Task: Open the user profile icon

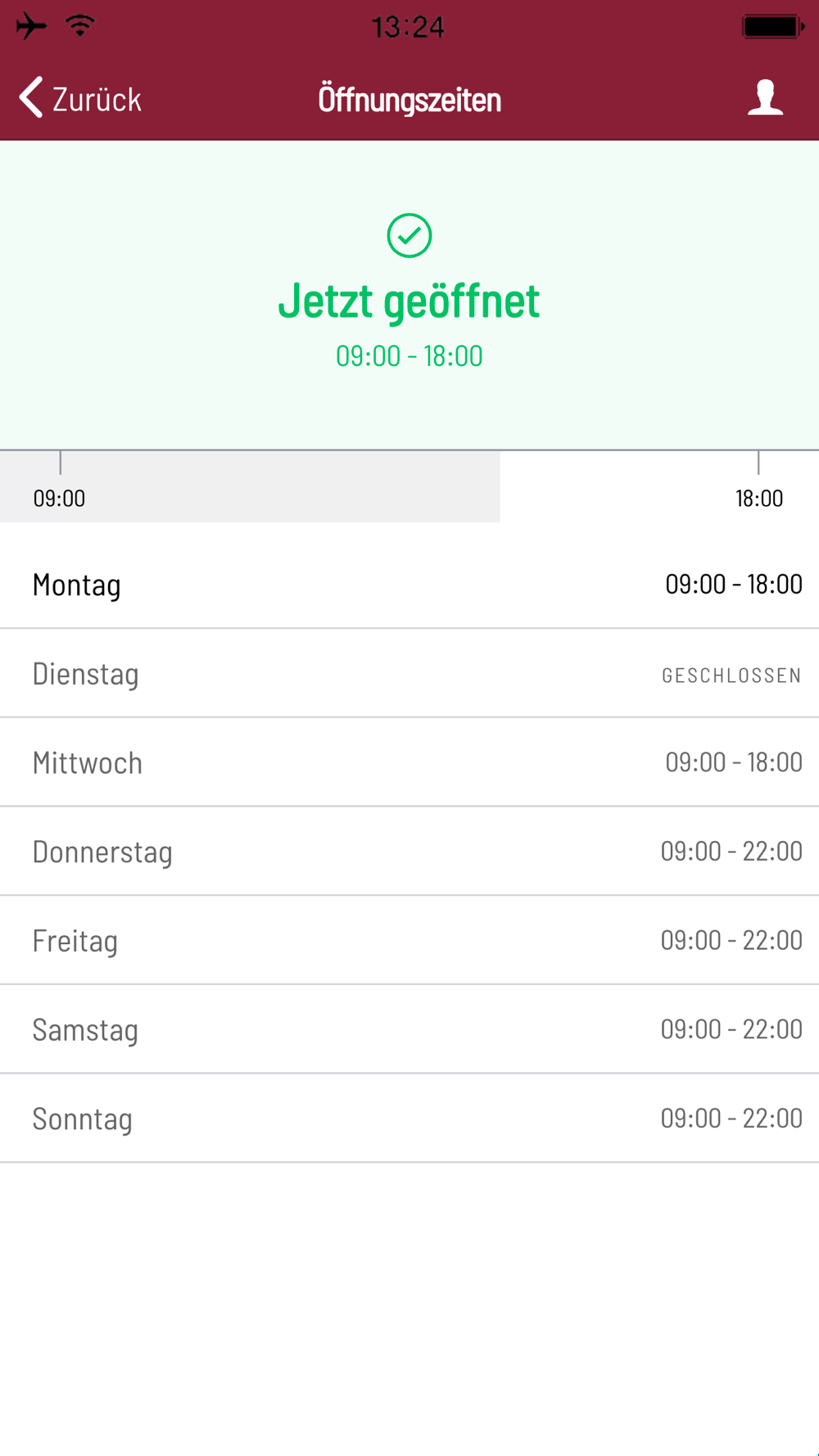Action: 765,97
